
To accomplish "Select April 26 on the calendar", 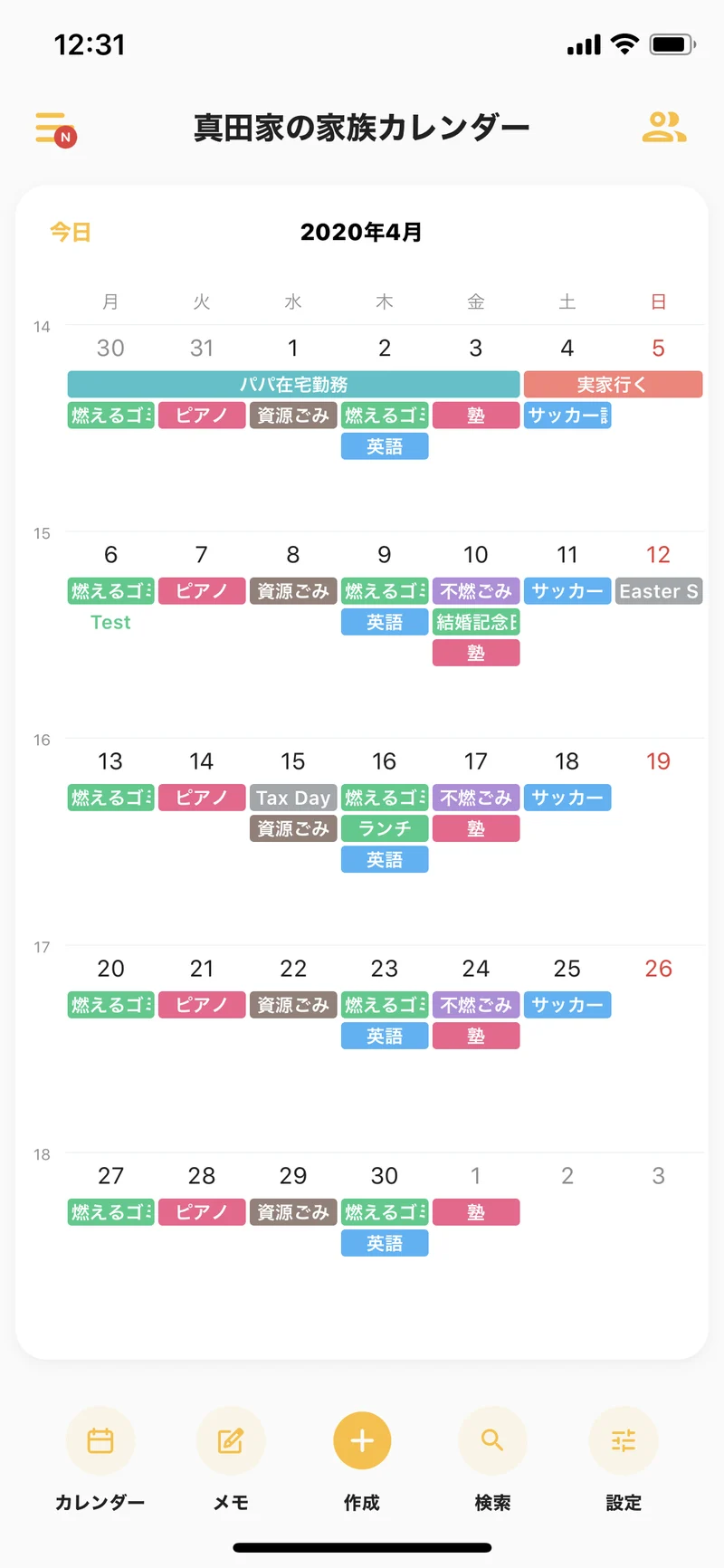I will 658,969.
